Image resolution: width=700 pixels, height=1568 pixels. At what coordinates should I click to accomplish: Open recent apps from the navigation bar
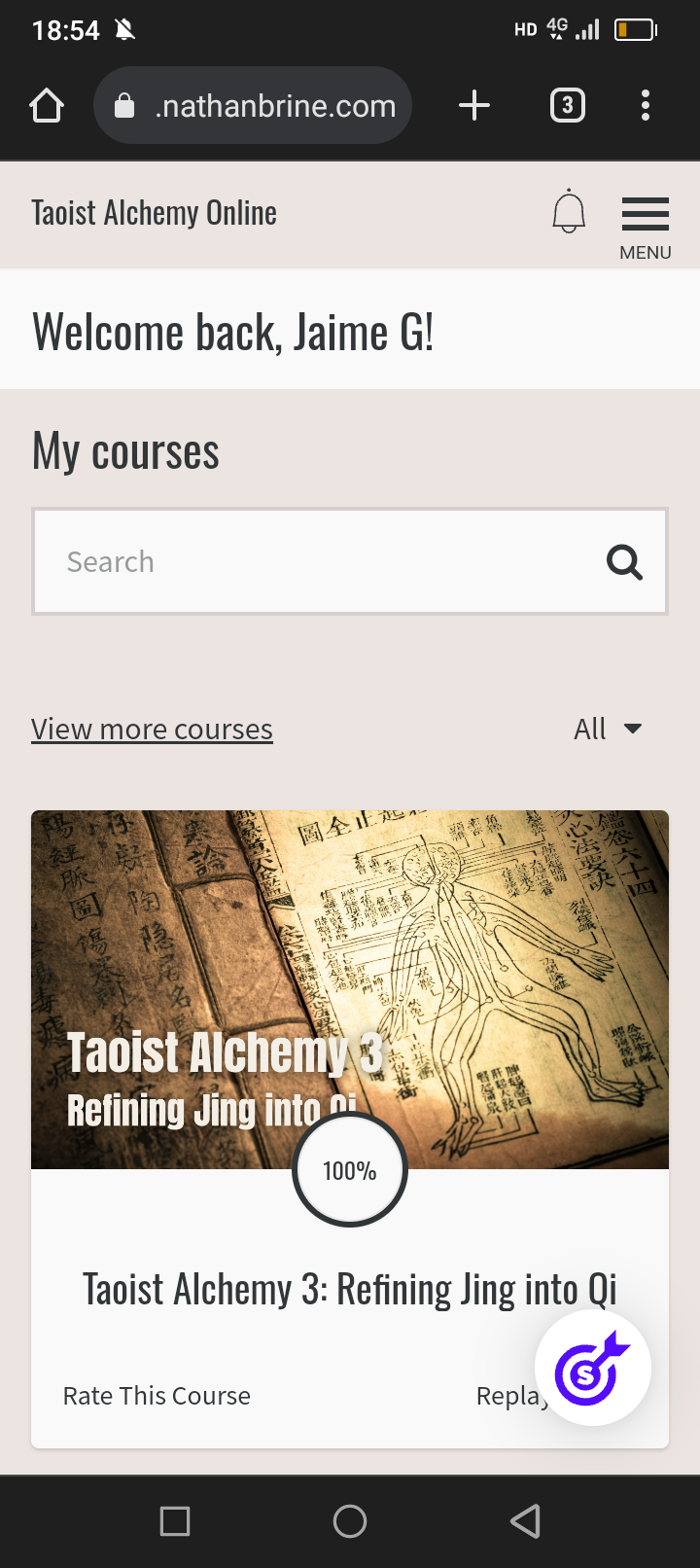(x=175, y=1521)
